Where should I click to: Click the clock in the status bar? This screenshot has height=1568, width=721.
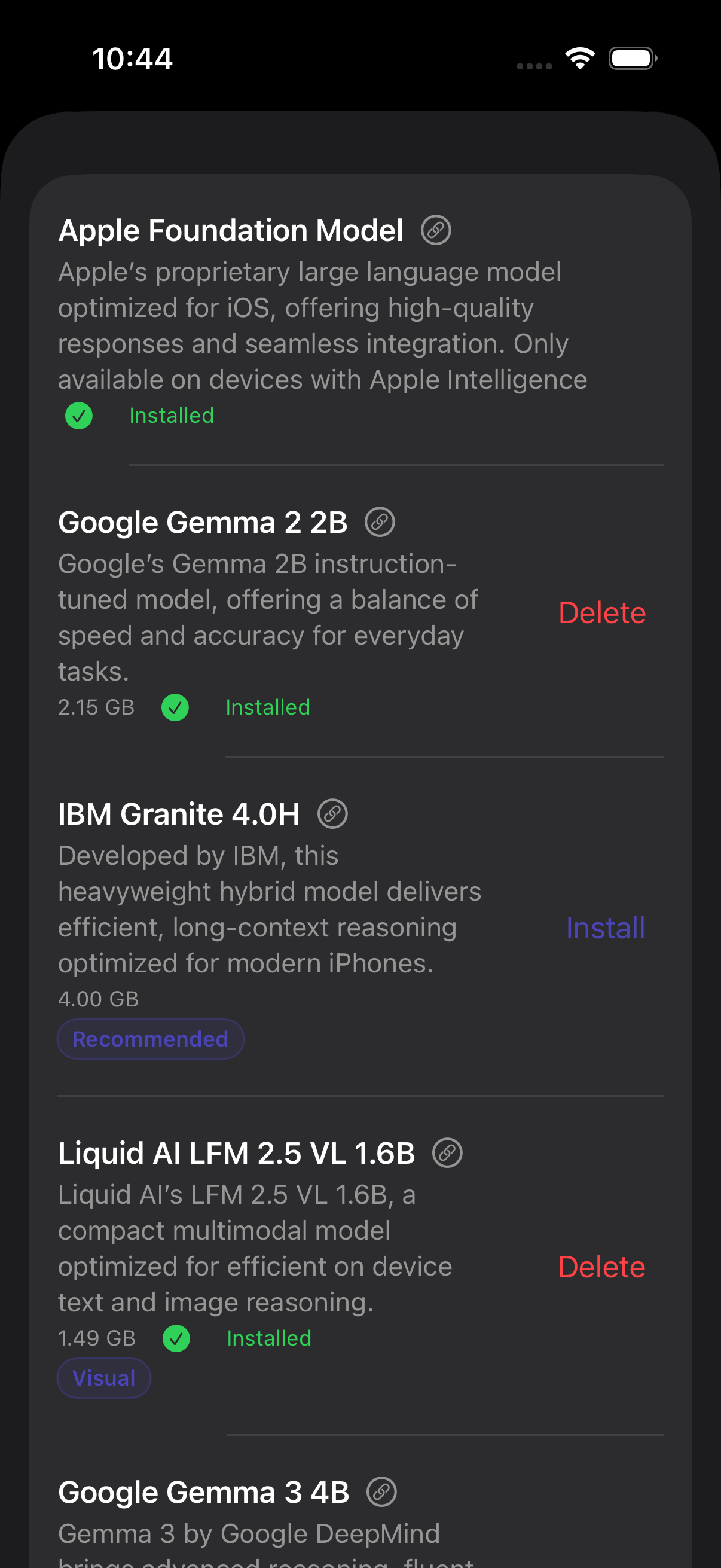pyautogui.click(x=133, y=58)
